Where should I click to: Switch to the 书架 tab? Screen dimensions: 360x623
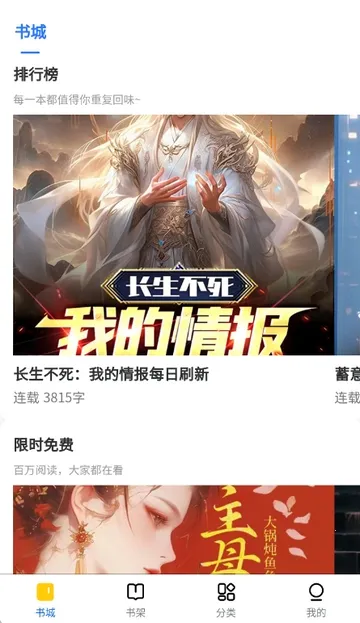click(135, 600)
